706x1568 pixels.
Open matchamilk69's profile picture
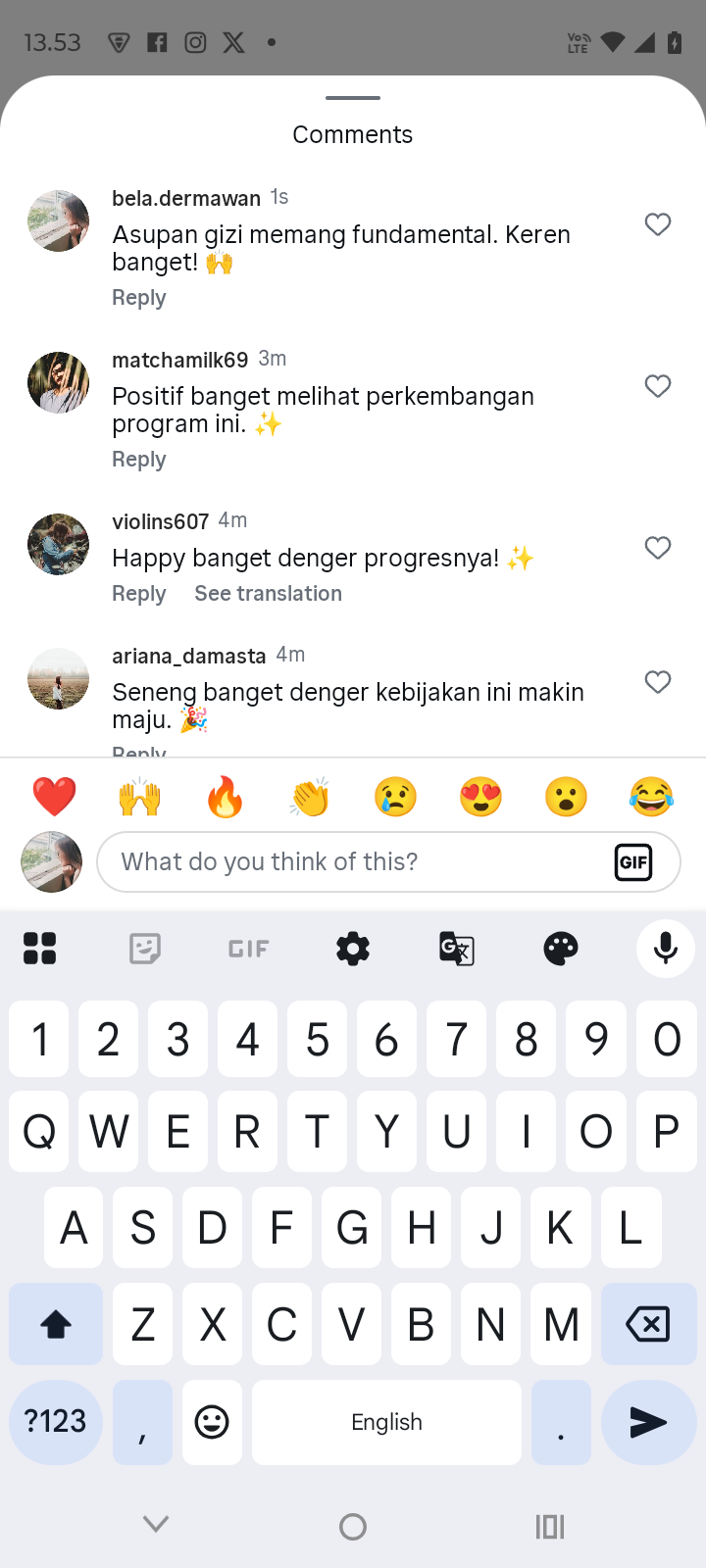[x=58, y=382]
